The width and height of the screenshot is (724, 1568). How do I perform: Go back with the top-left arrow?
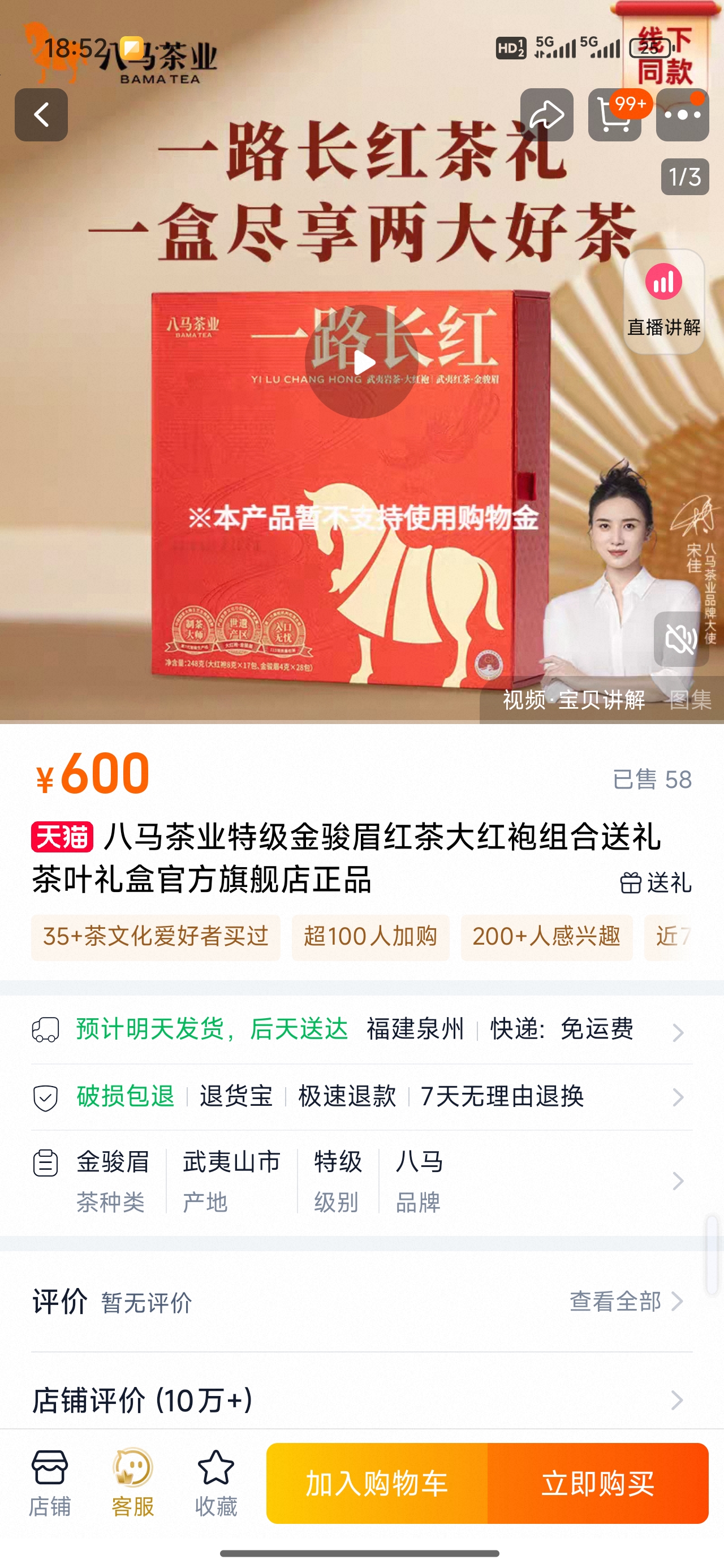coord(41,115)
